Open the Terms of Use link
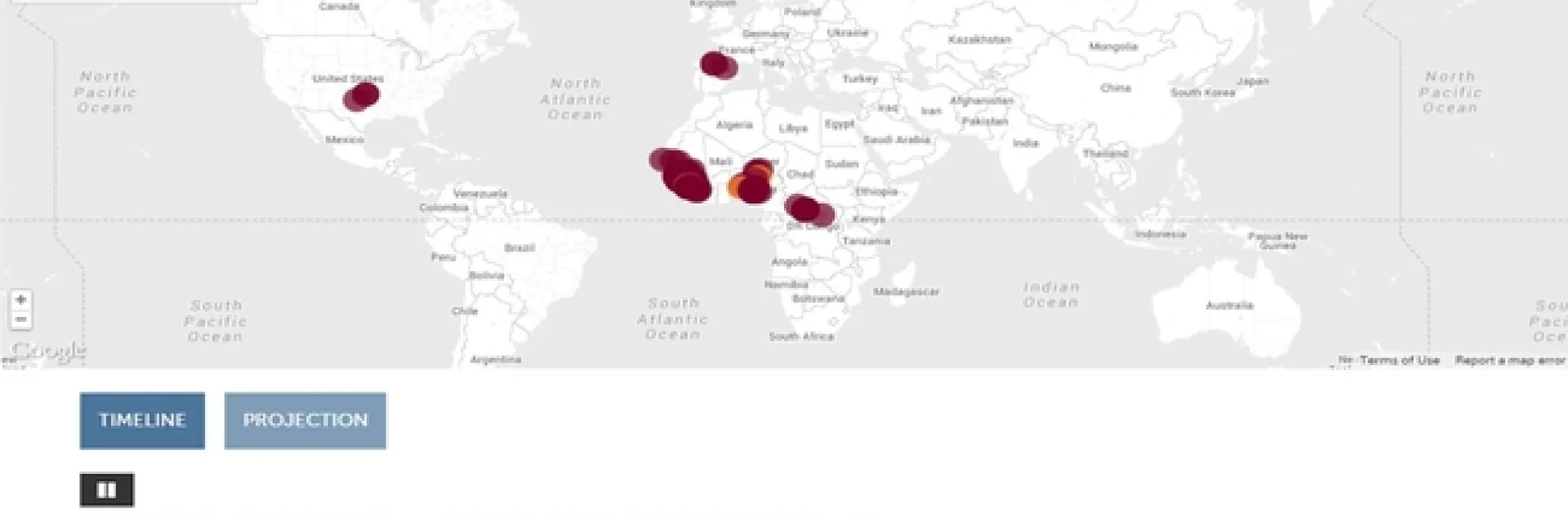 point(1400,360)
